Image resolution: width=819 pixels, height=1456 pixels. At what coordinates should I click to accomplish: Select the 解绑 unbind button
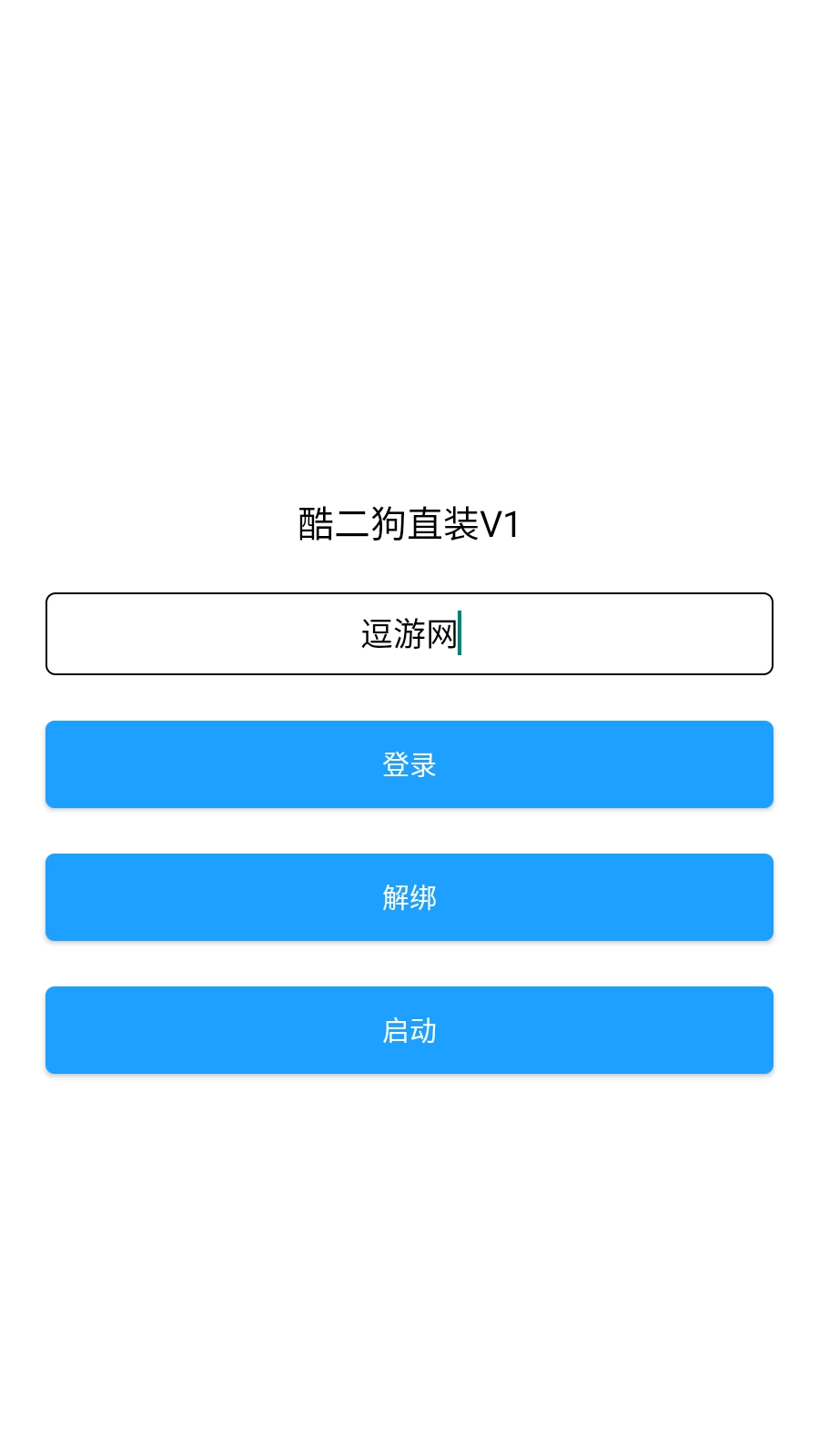click(409, 897)
